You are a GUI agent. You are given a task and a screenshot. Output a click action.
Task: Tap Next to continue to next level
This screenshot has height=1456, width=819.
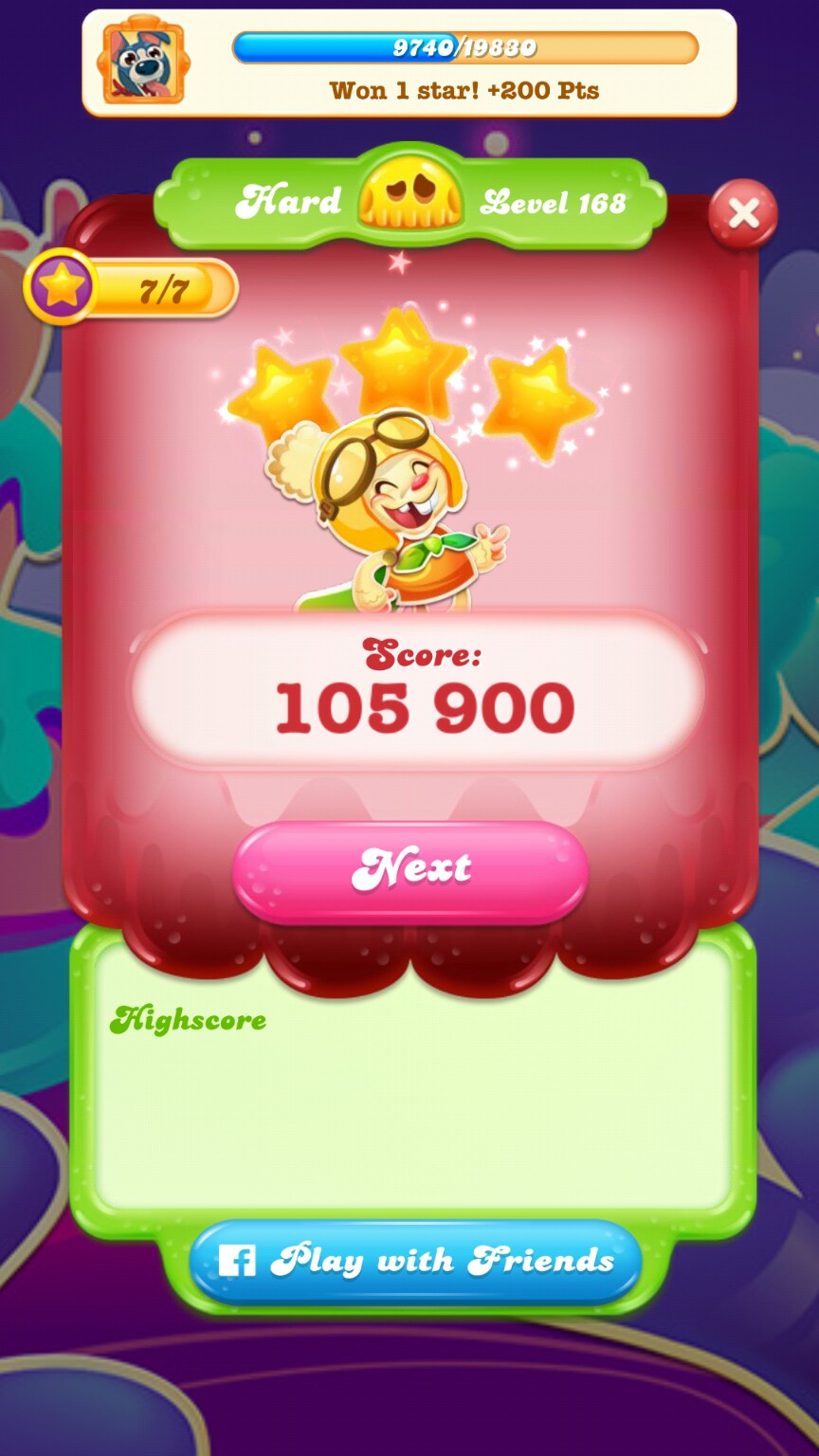[409, 869]
